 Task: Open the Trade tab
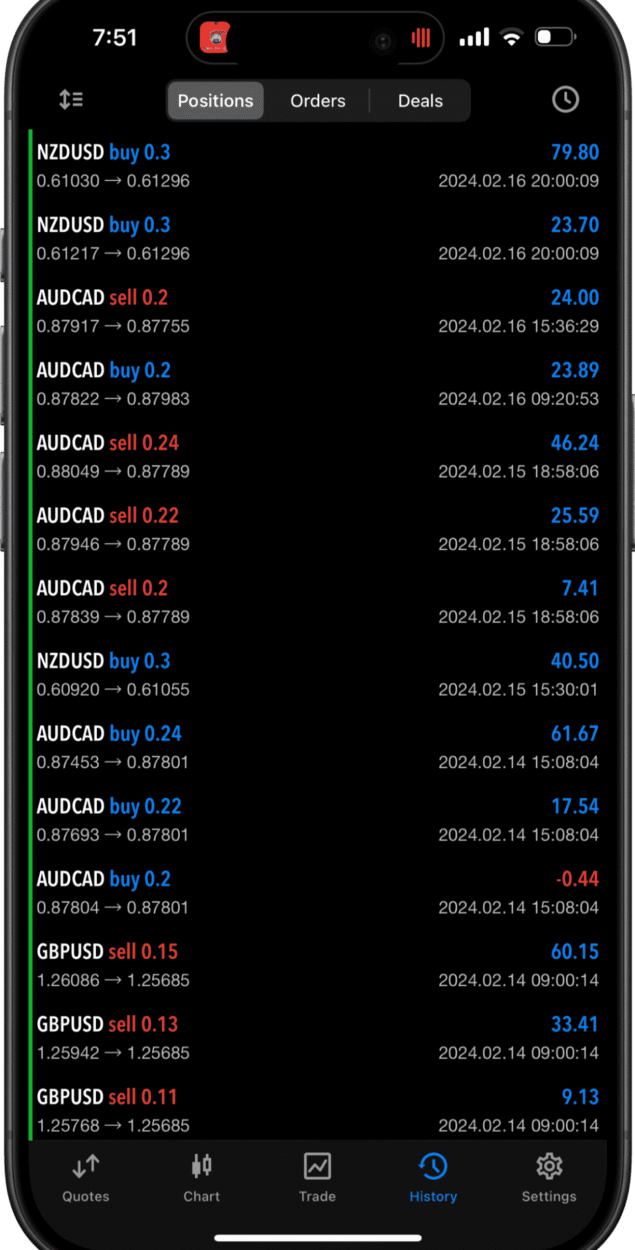click(x=317, y=1177)
